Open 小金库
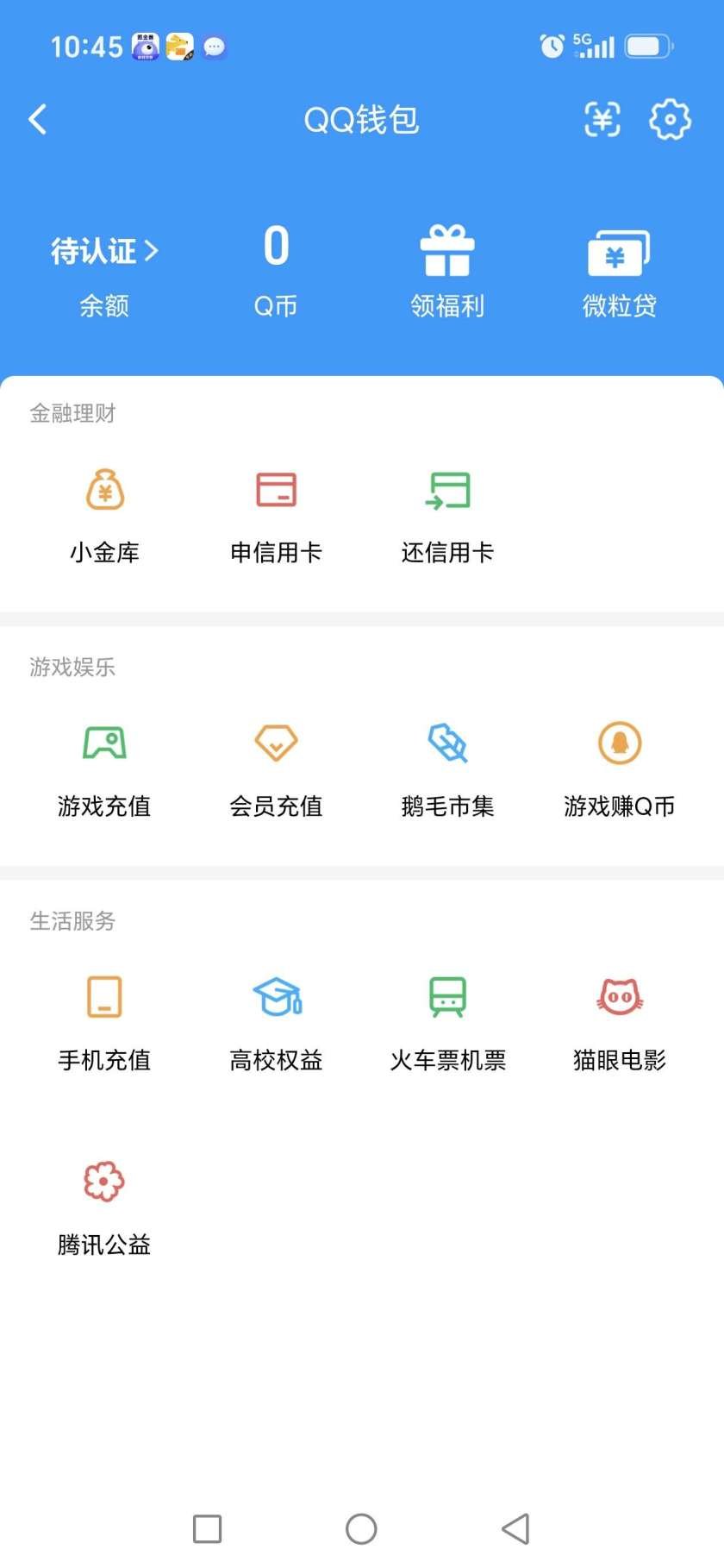The image size is (724, 1568). point(104,516)
